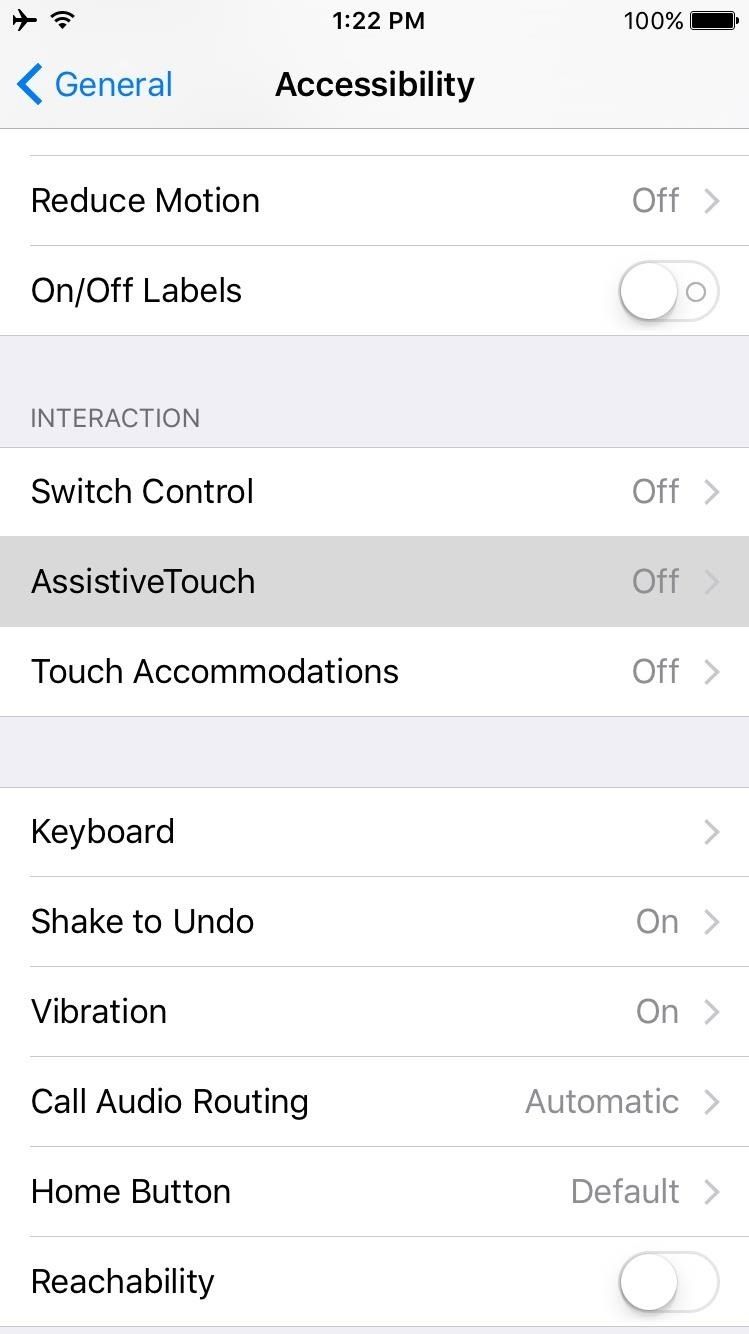Expand the Switch Control settings chevron
The width and height of the screenshot is (749, 1334).
712,491
